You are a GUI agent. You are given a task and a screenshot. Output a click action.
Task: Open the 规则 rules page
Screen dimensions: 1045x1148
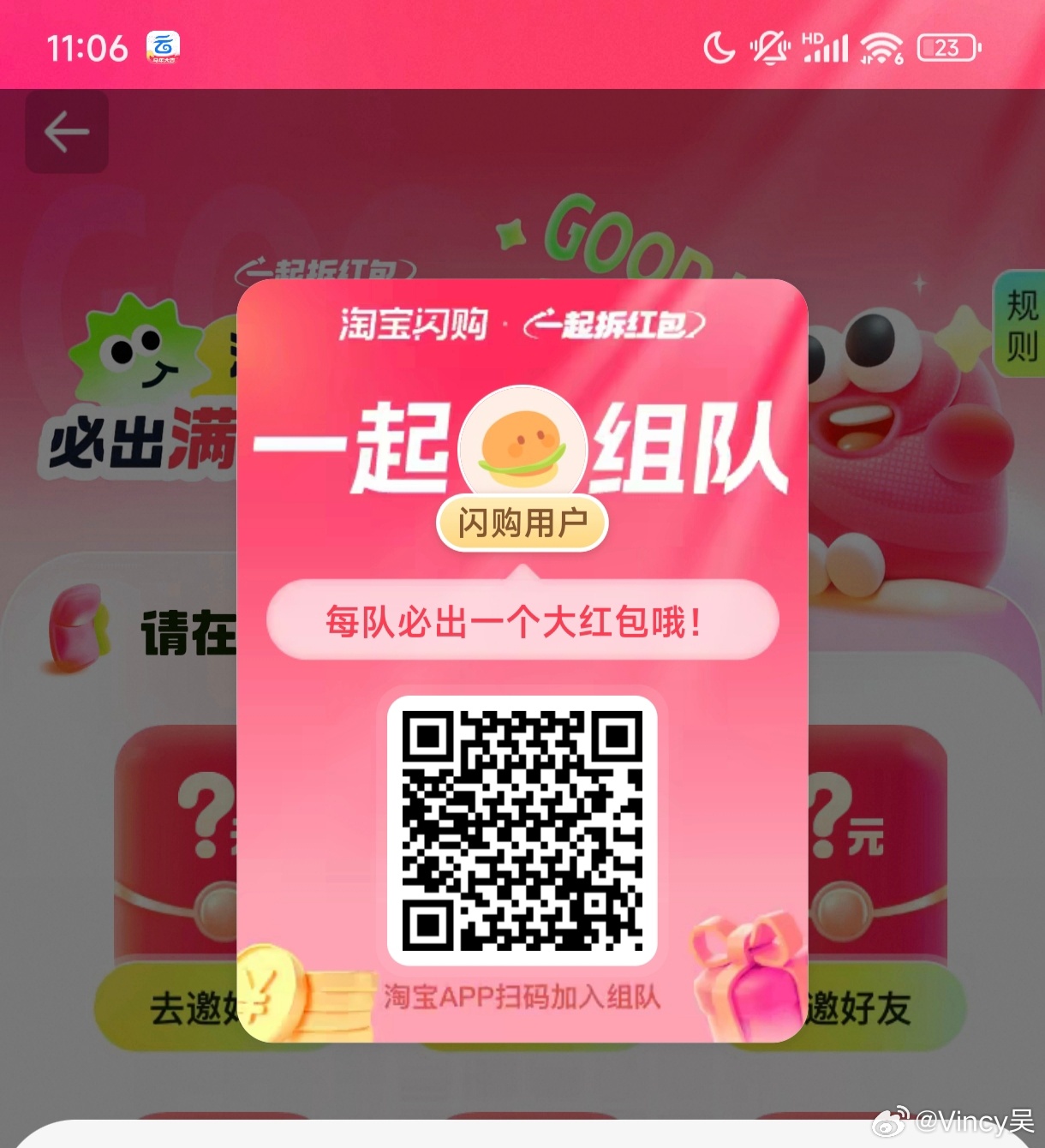(1021, 325)
